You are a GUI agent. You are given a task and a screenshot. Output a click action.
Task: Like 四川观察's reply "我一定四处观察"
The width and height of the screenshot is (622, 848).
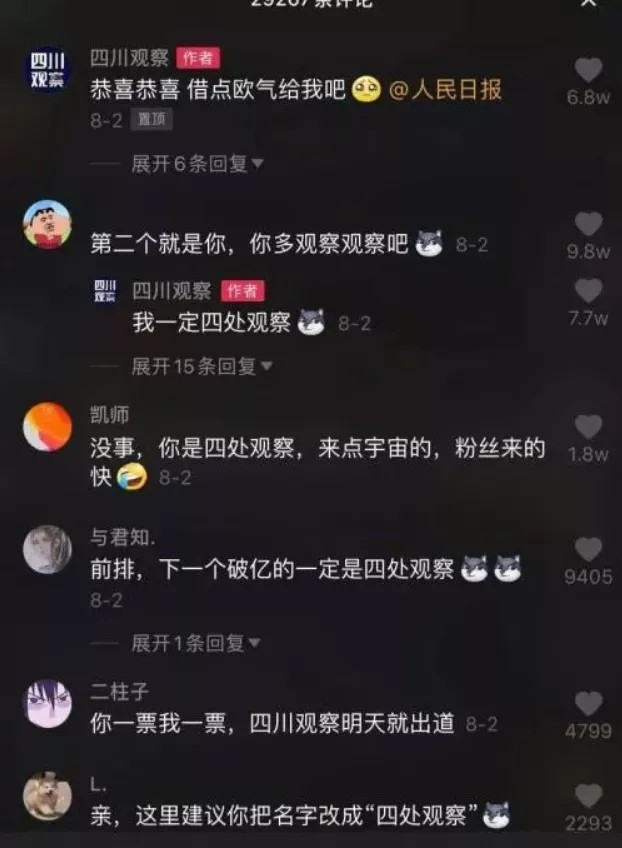(x=589, y=291)
